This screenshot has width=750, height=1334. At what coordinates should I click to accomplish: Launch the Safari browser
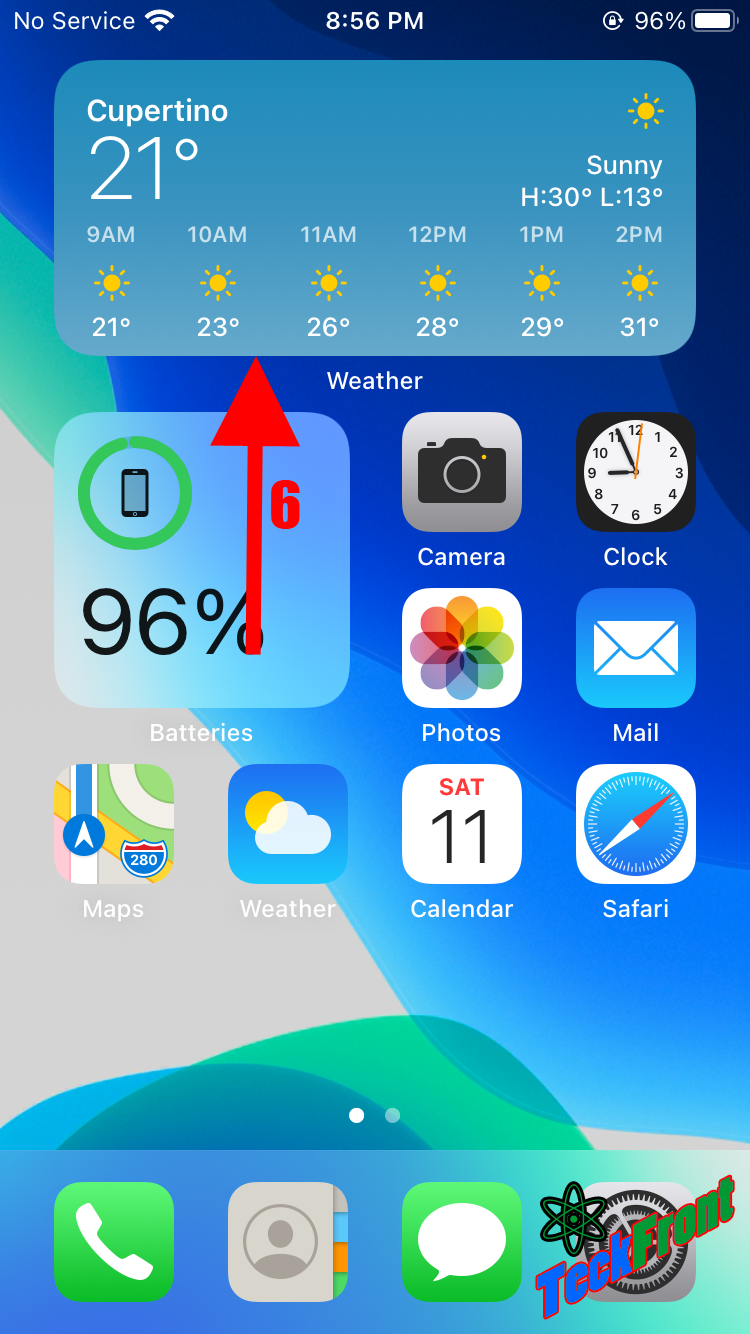(636, 824)
